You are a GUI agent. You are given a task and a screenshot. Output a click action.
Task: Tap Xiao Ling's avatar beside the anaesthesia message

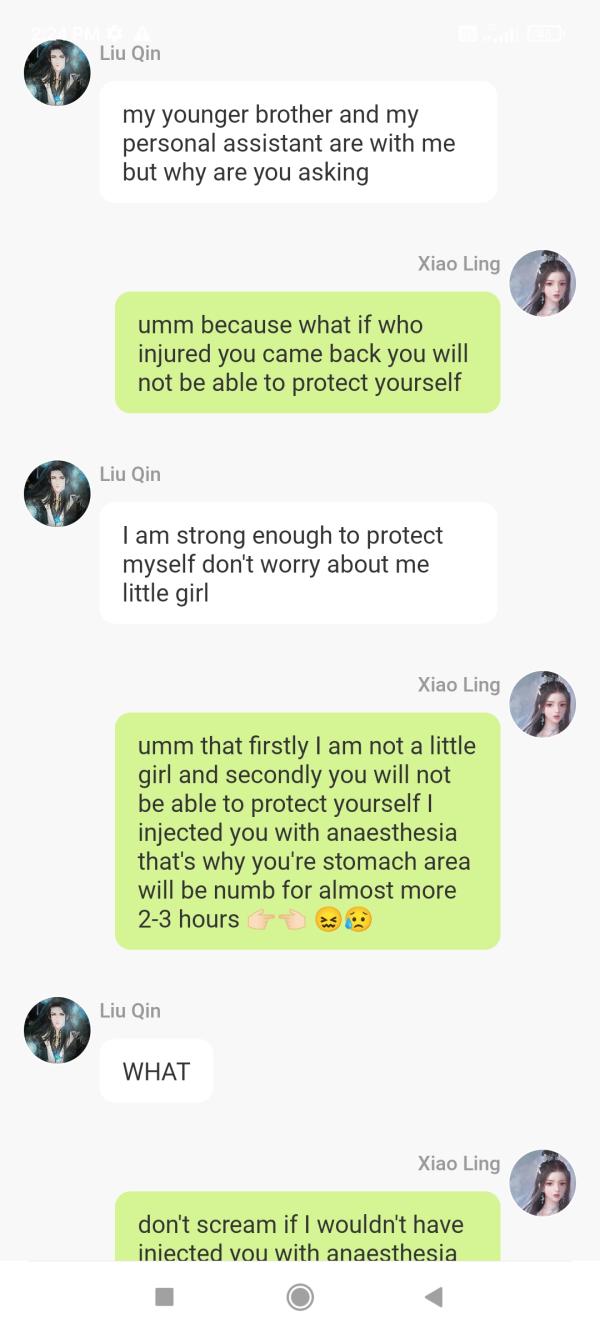point(542,704)
